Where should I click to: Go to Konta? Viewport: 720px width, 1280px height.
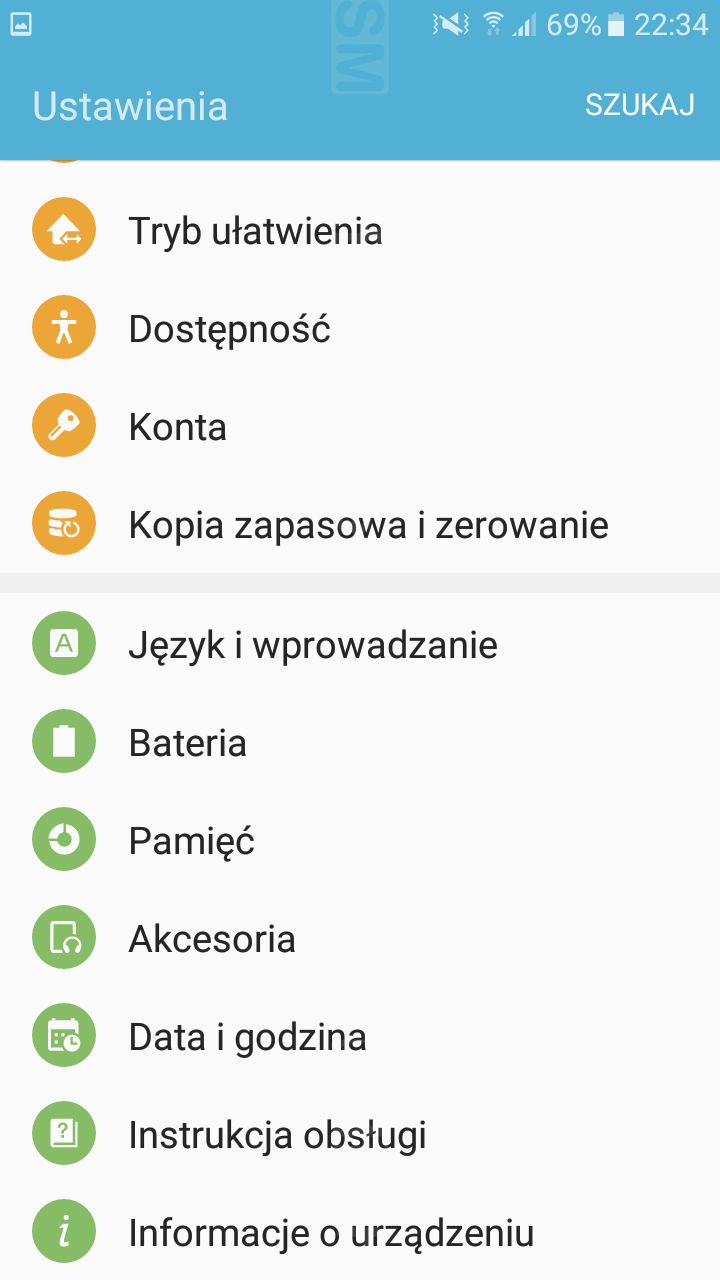[x=360, y=427]
